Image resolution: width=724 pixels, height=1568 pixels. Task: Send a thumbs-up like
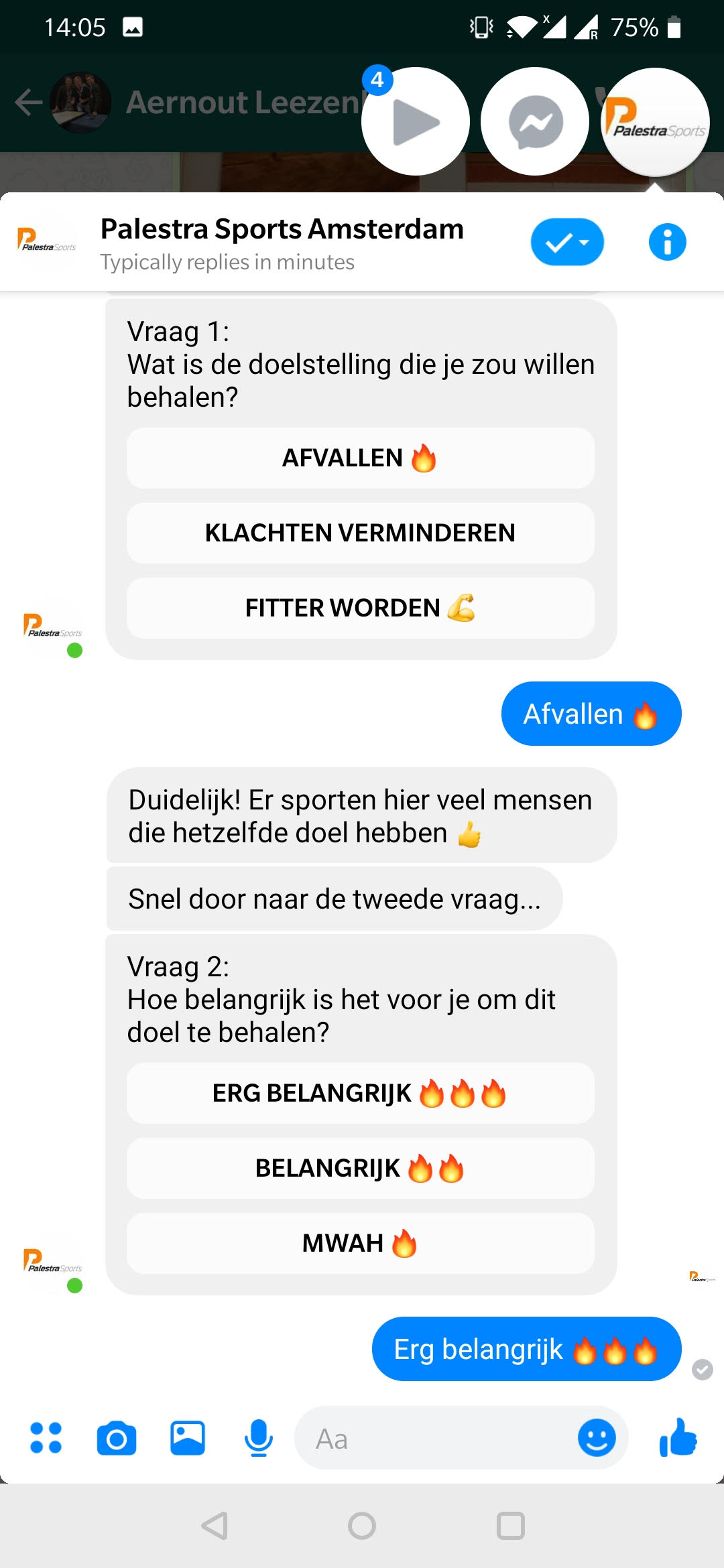tap(678, 1438)
